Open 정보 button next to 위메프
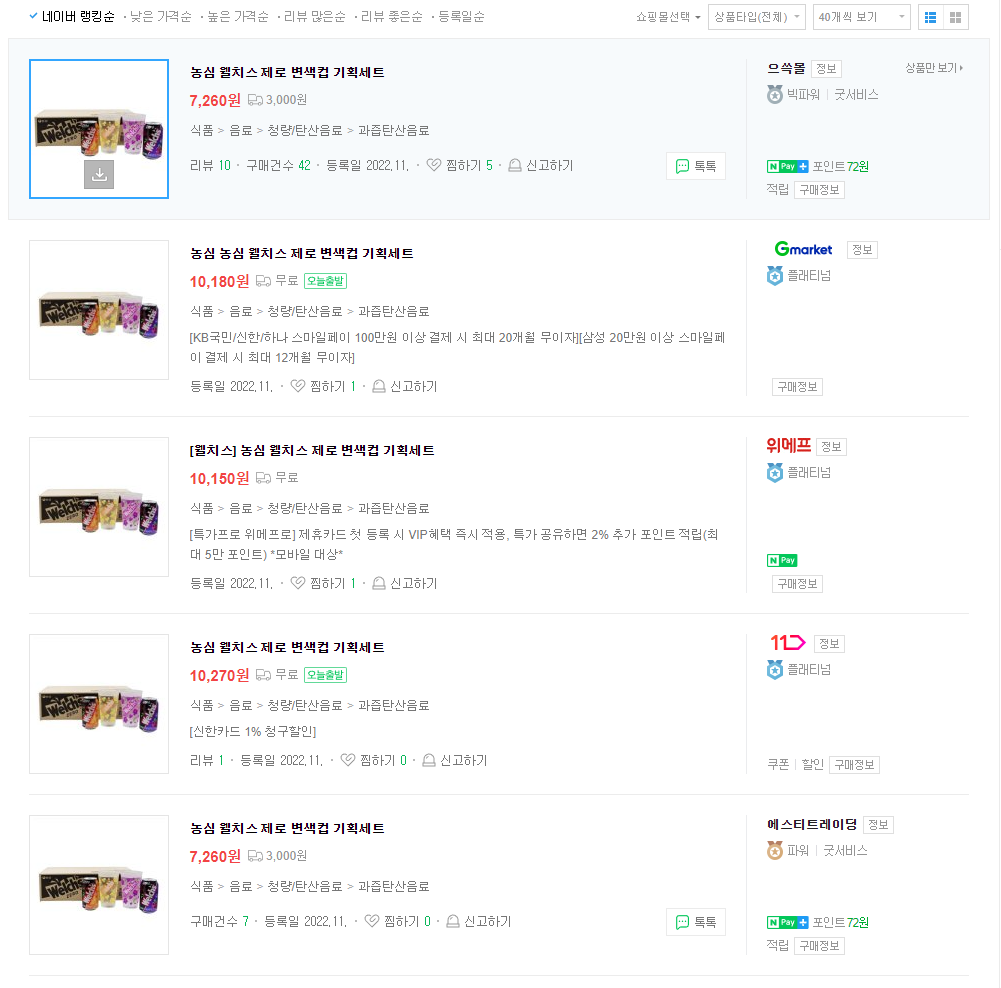1001x988 pixels. pos(831,446)
